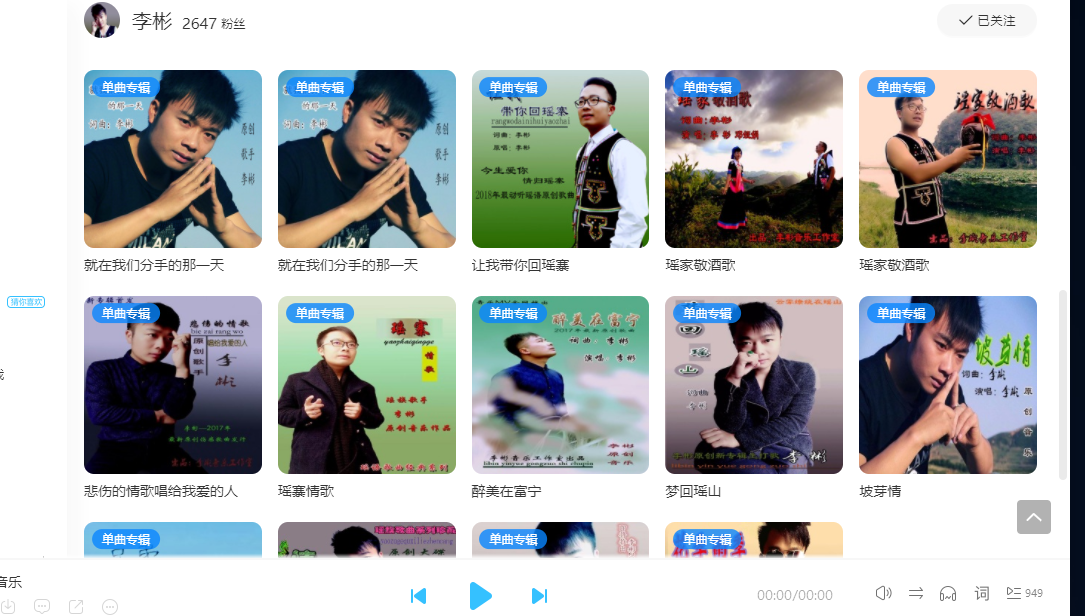Tap the 猜你喜欢 tag in the sidebar
Viewport: 1085px width, 616px height.
point(26,302)
